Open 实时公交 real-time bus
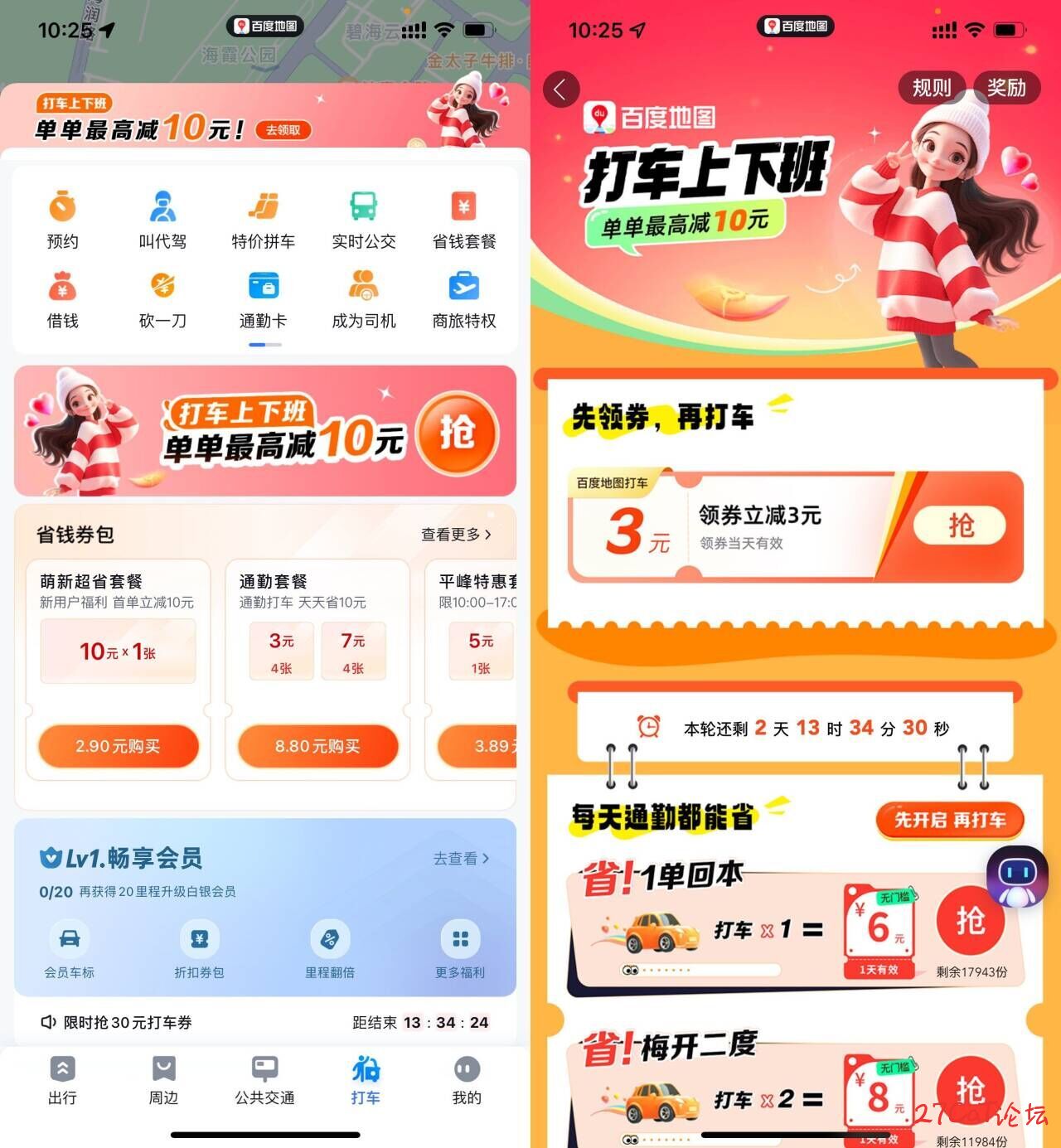The height and width of the screenshot is (1148, 1061). [364, 220]
